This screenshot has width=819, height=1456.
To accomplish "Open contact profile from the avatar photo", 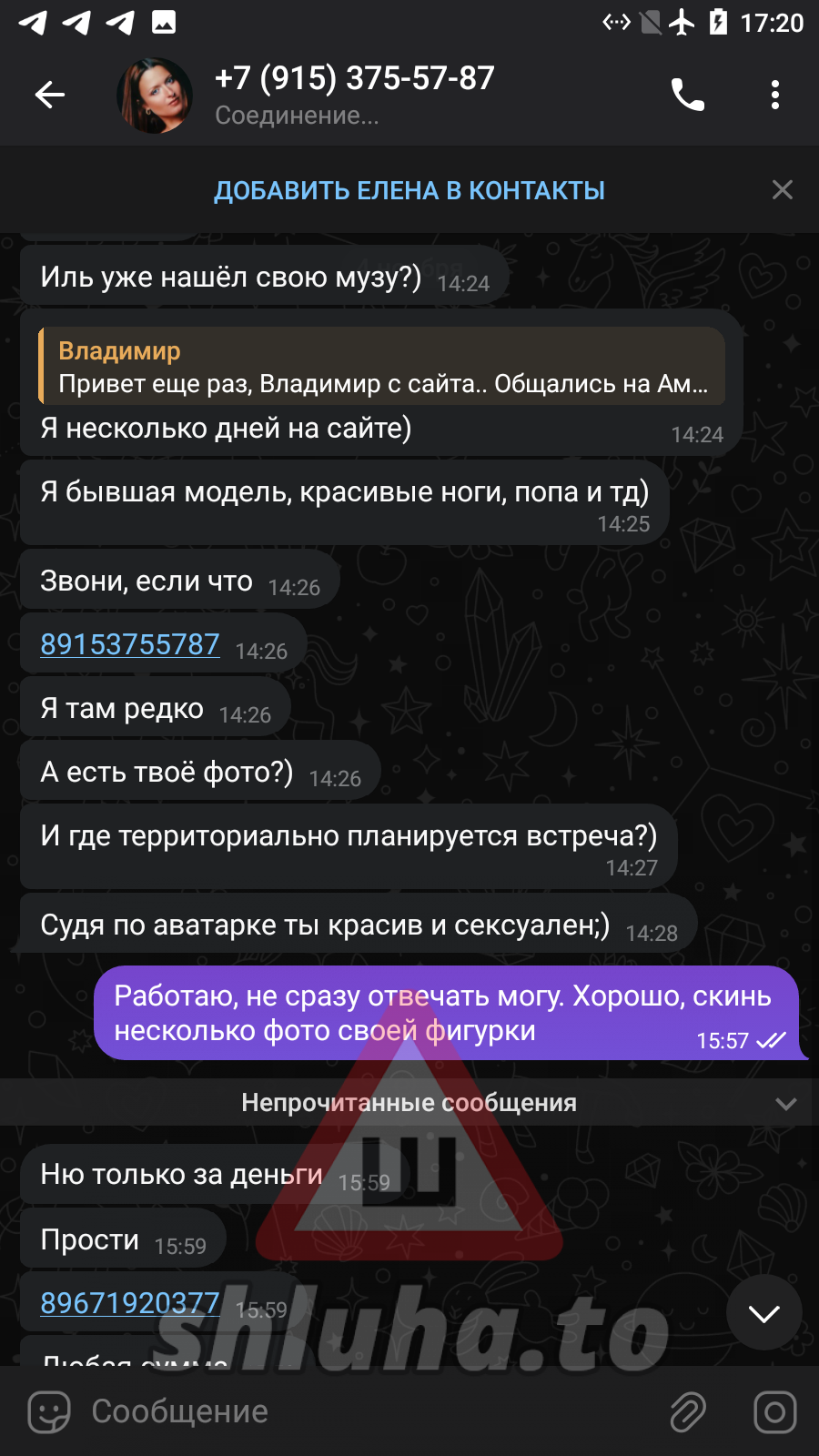I will point(155,96).
